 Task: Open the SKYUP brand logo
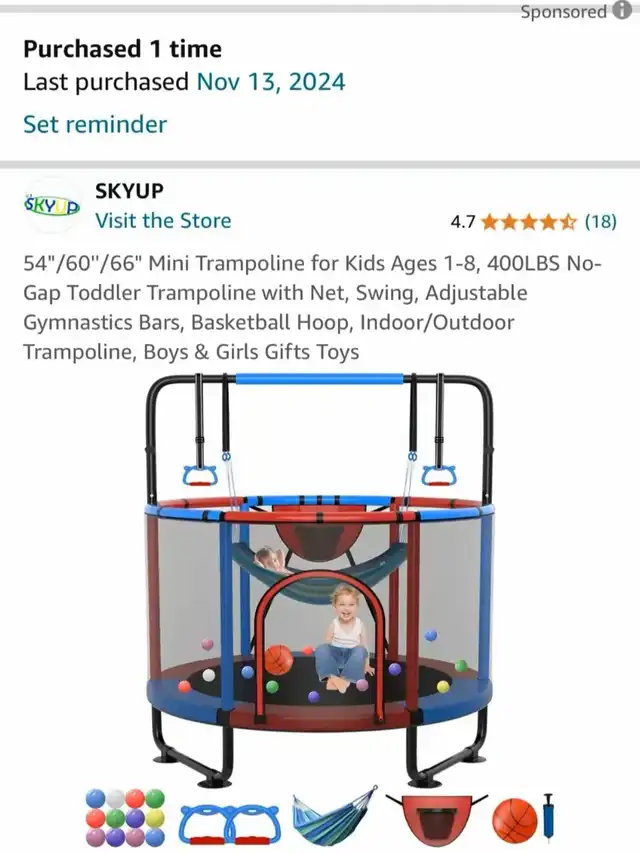pos(52,205)
